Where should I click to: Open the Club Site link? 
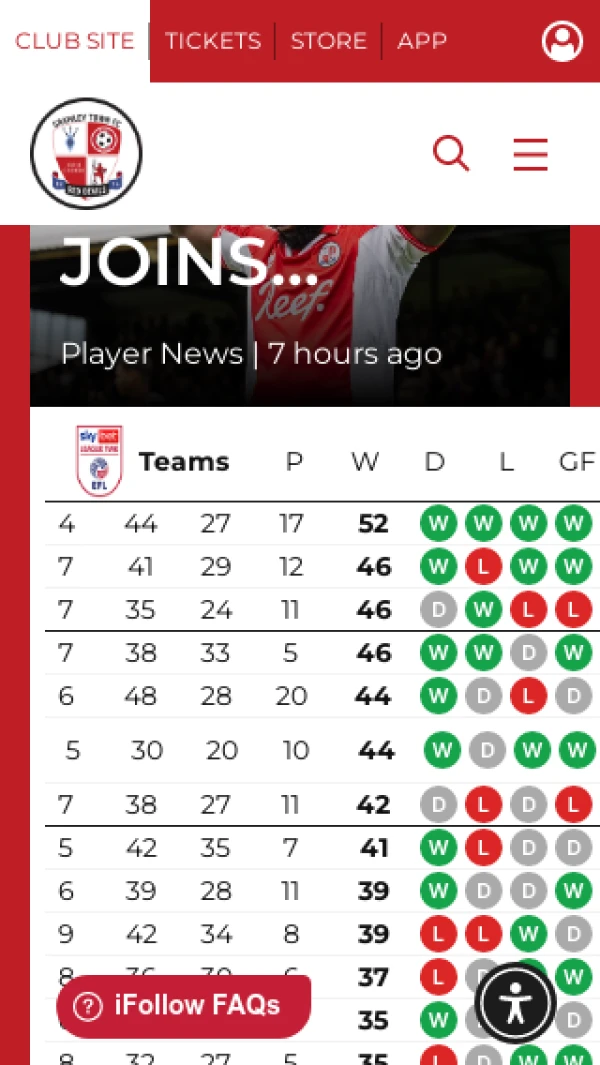pos(74,41)
